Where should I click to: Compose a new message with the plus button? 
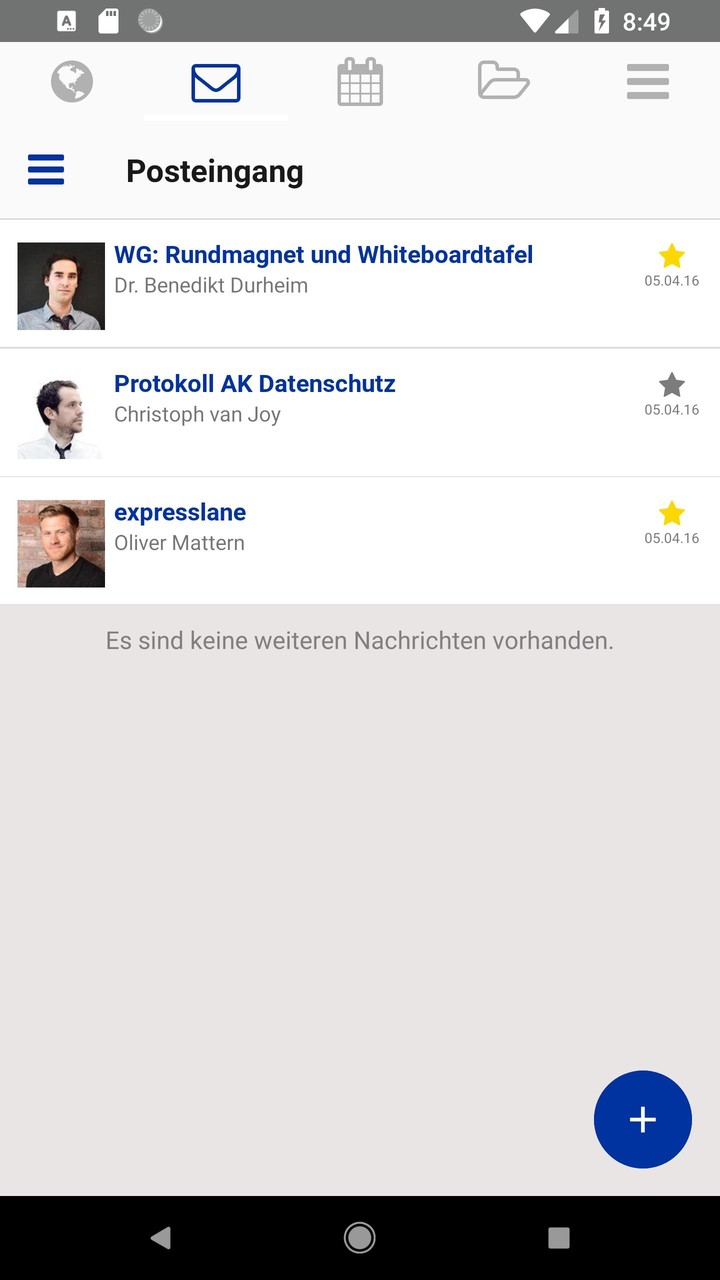pos(642,1119)
